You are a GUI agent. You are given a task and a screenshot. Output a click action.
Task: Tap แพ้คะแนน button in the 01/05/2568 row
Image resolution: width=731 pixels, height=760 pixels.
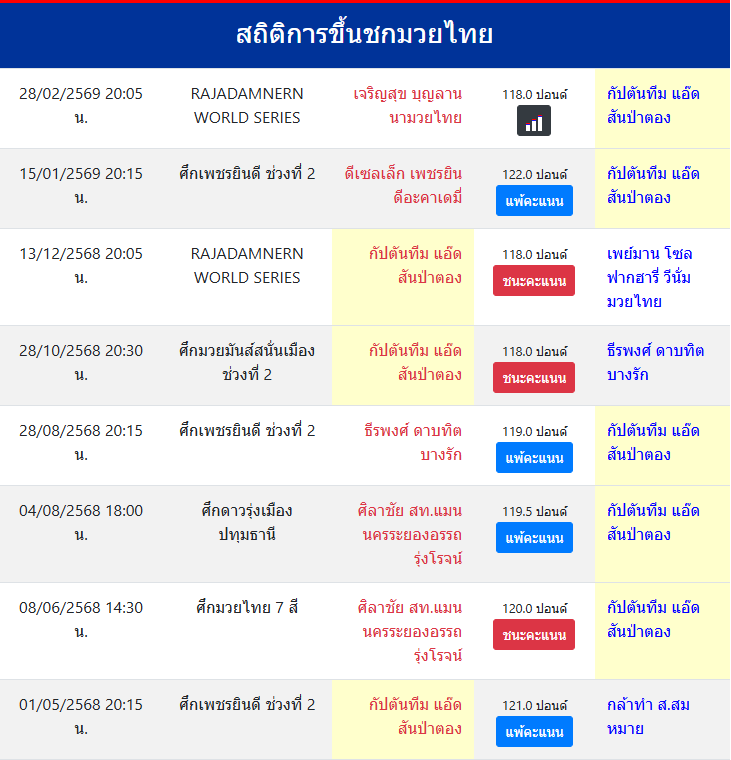534,732
